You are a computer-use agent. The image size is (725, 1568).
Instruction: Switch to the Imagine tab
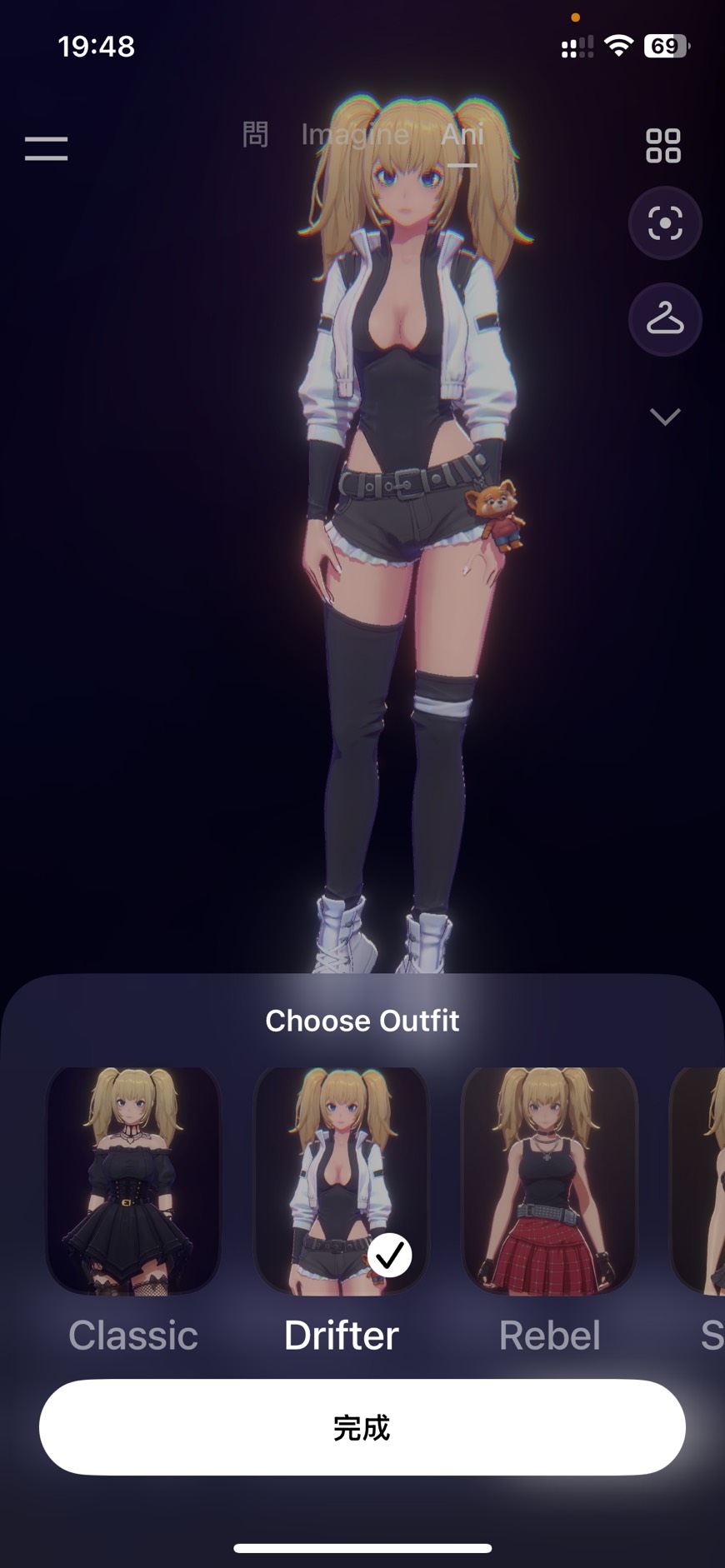pyautogui.click(x=355, y=134)
